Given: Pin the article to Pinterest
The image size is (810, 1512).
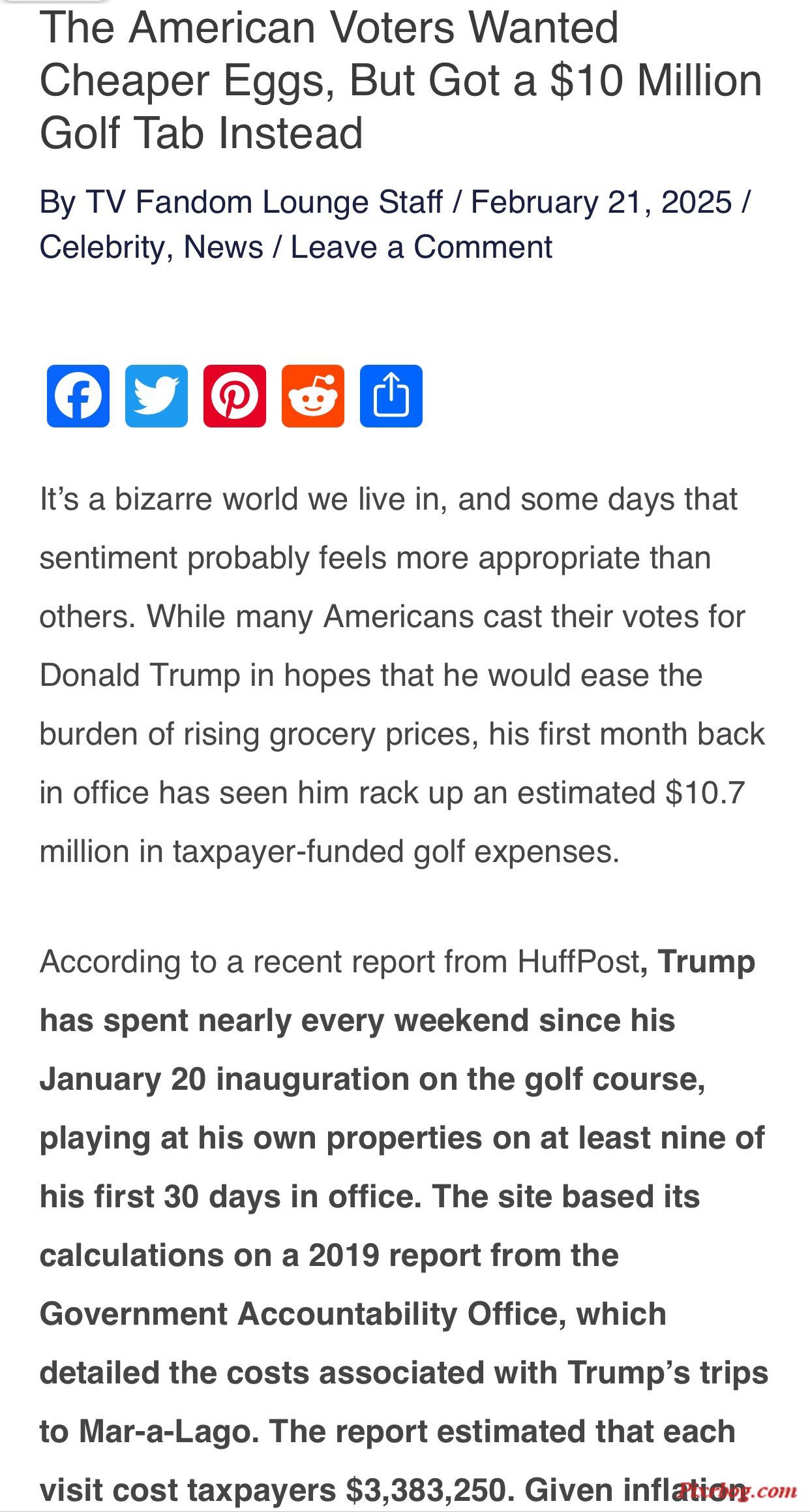Looking at the screenshot, I should pos(235,396).
